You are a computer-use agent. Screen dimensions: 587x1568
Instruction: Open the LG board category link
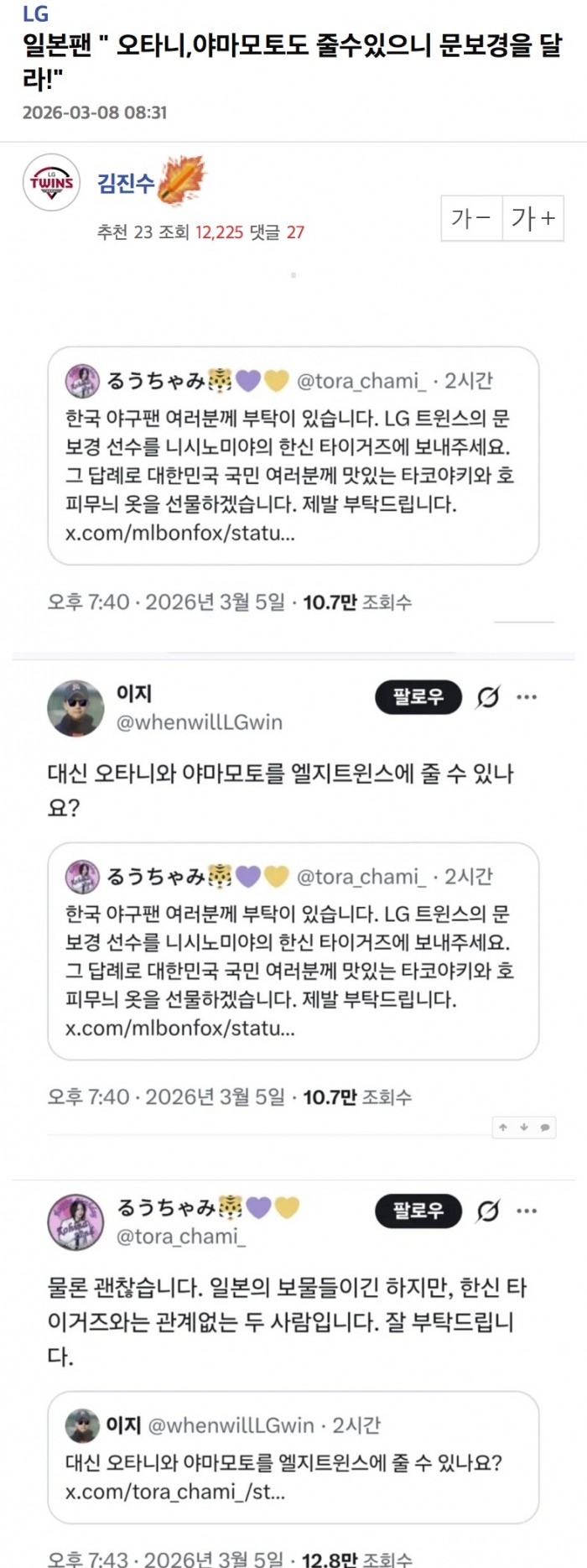(35, 13)
